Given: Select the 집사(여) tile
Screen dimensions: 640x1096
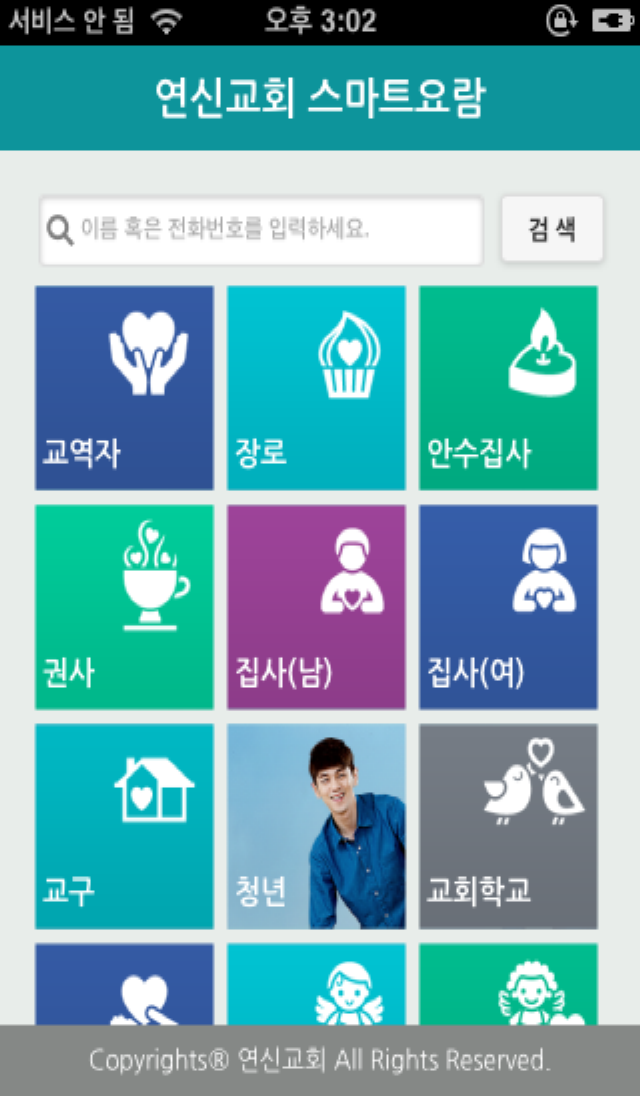Looking at the screenshot, I should [x=508, y=607].
